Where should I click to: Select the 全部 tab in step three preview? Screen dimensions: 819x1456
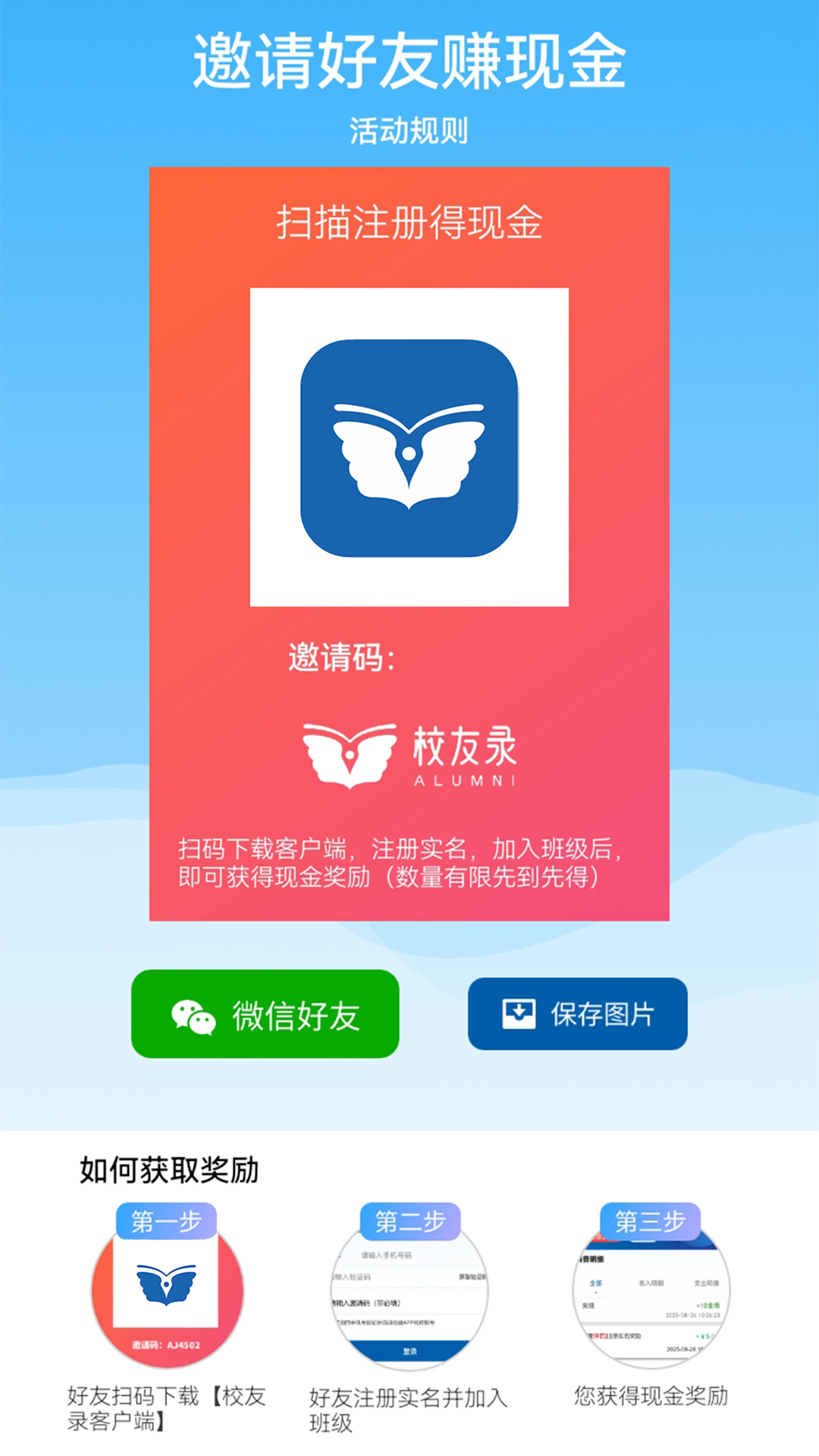pyautogui.click(x=595, y=1283)
